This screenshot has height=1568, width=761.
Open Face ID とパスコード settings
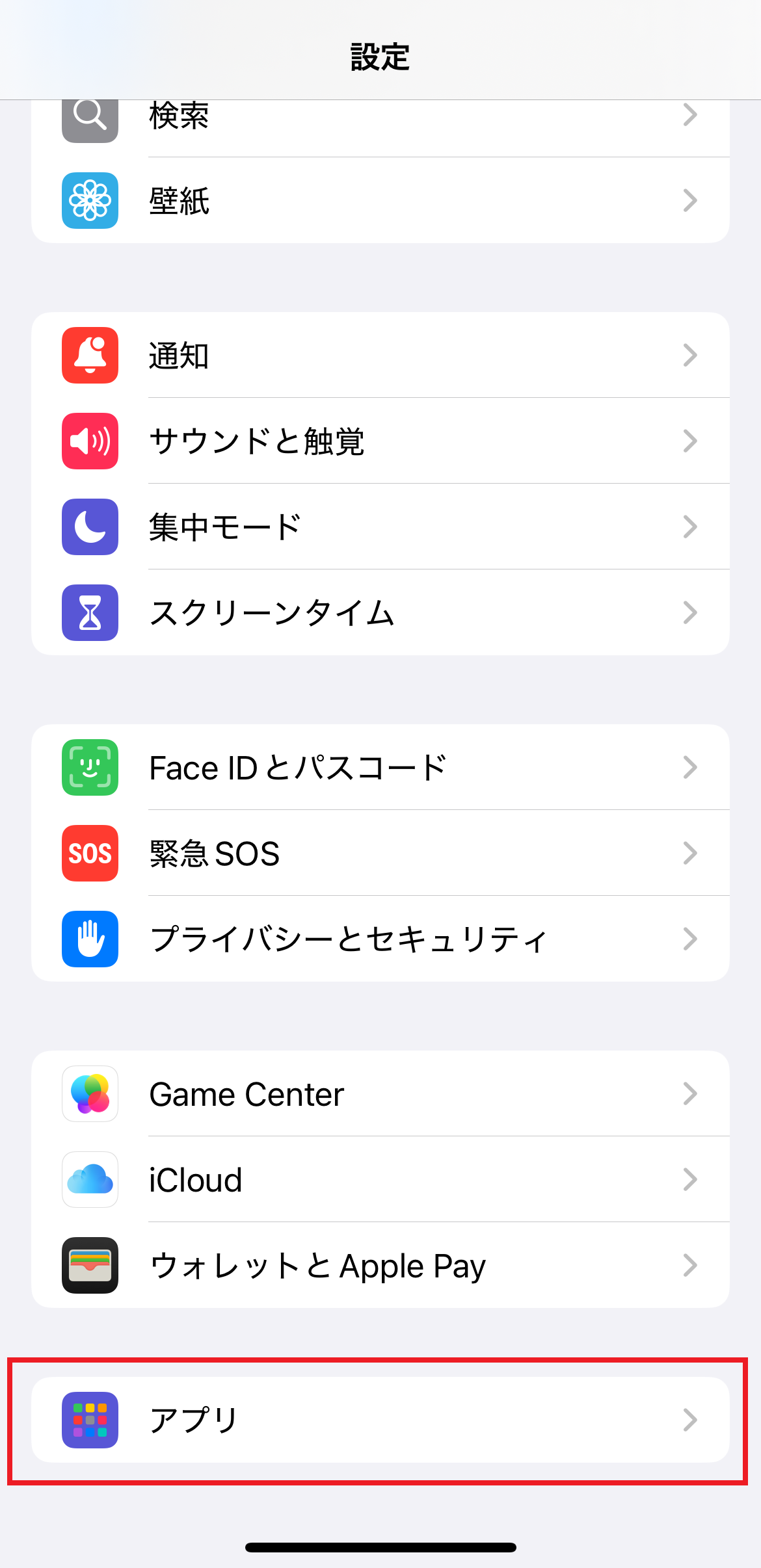tap(380, 767)
